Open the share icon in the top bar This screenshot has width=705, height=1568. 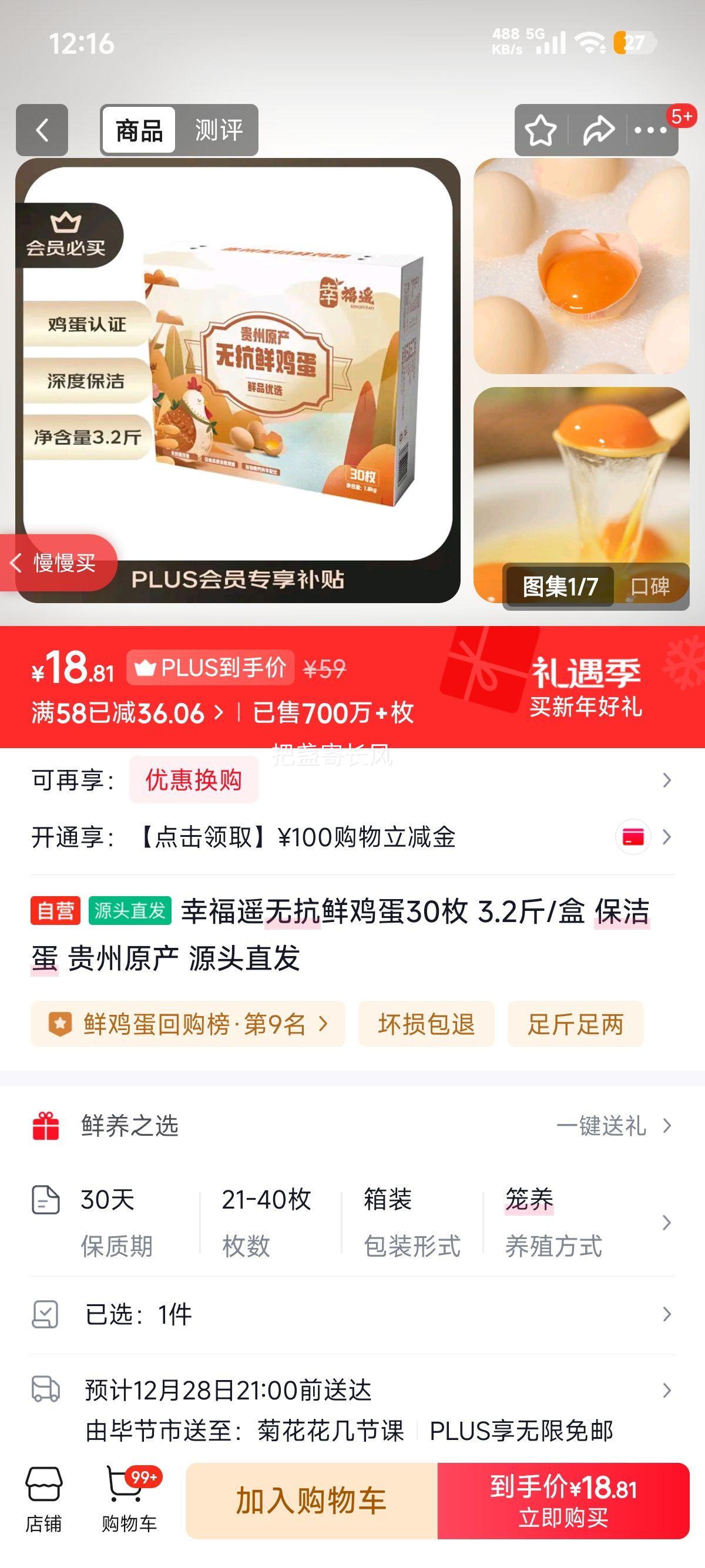[597, 129]
